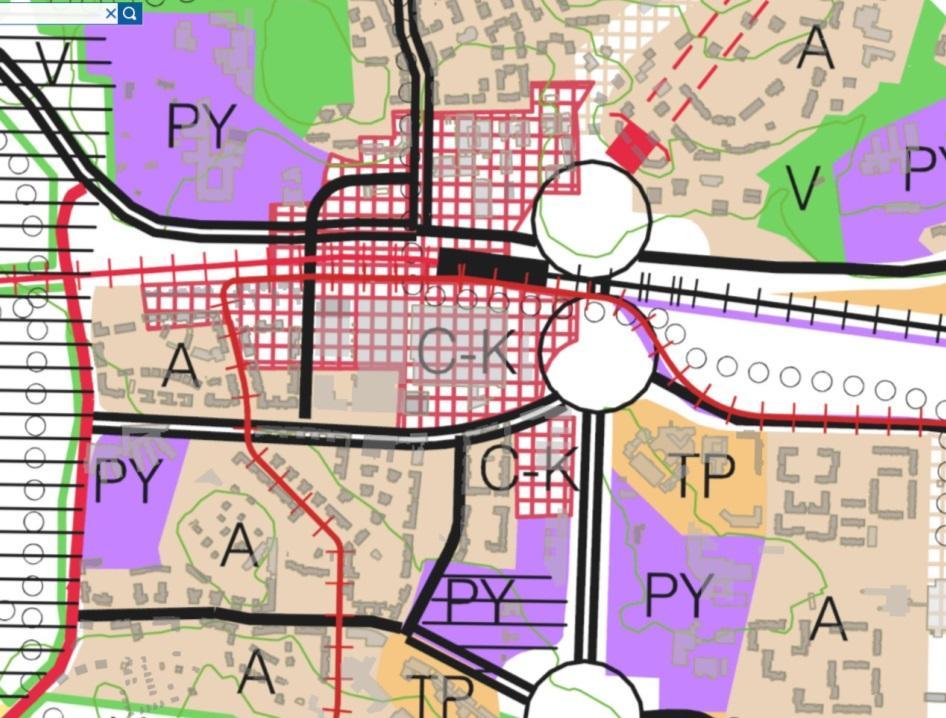The image size is (946, 718).
Task: Focus the map search box
Action: 50,13
